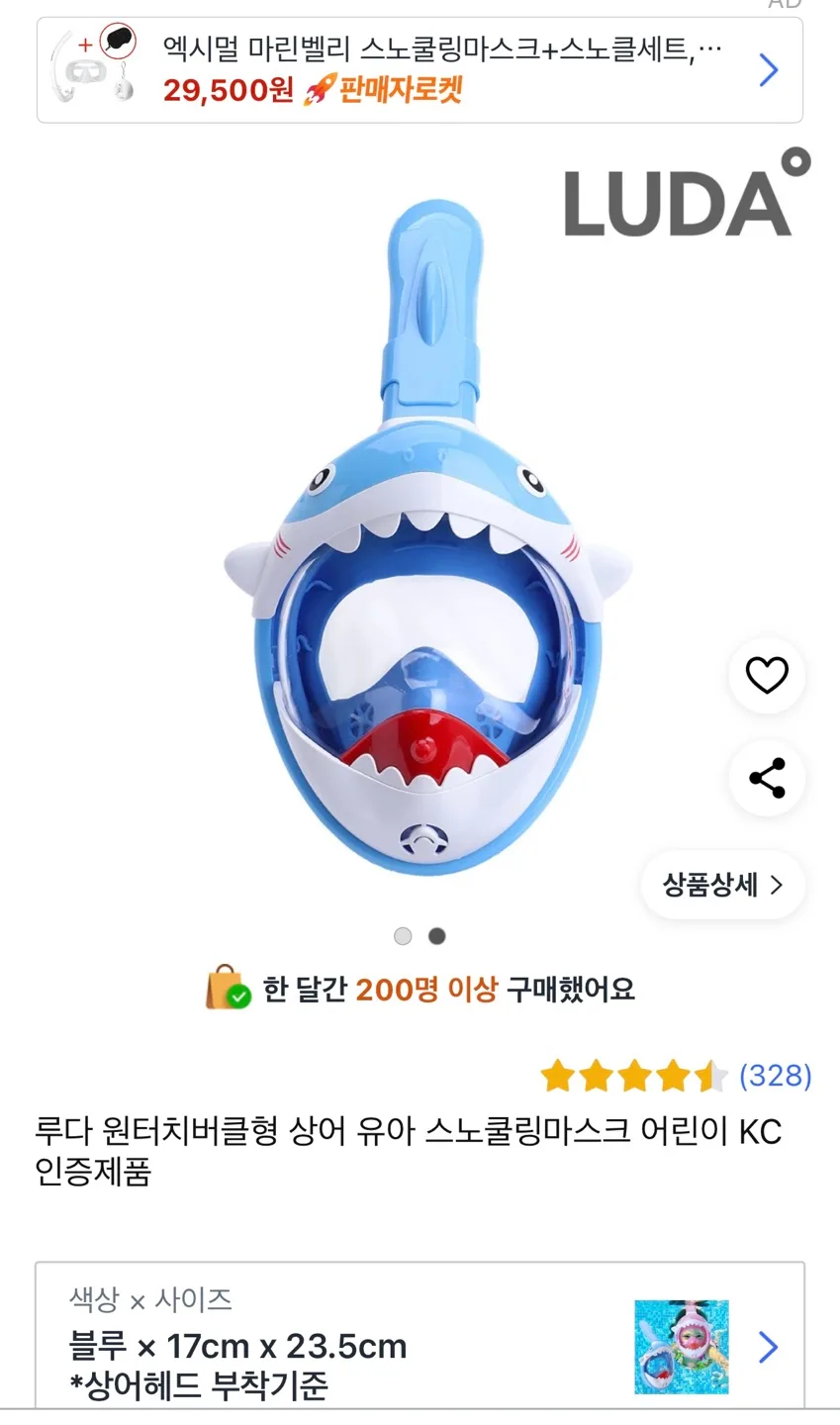Add this shark mask to wishlist
Screen dimensions: 840x1425
[x=767, y=675]
